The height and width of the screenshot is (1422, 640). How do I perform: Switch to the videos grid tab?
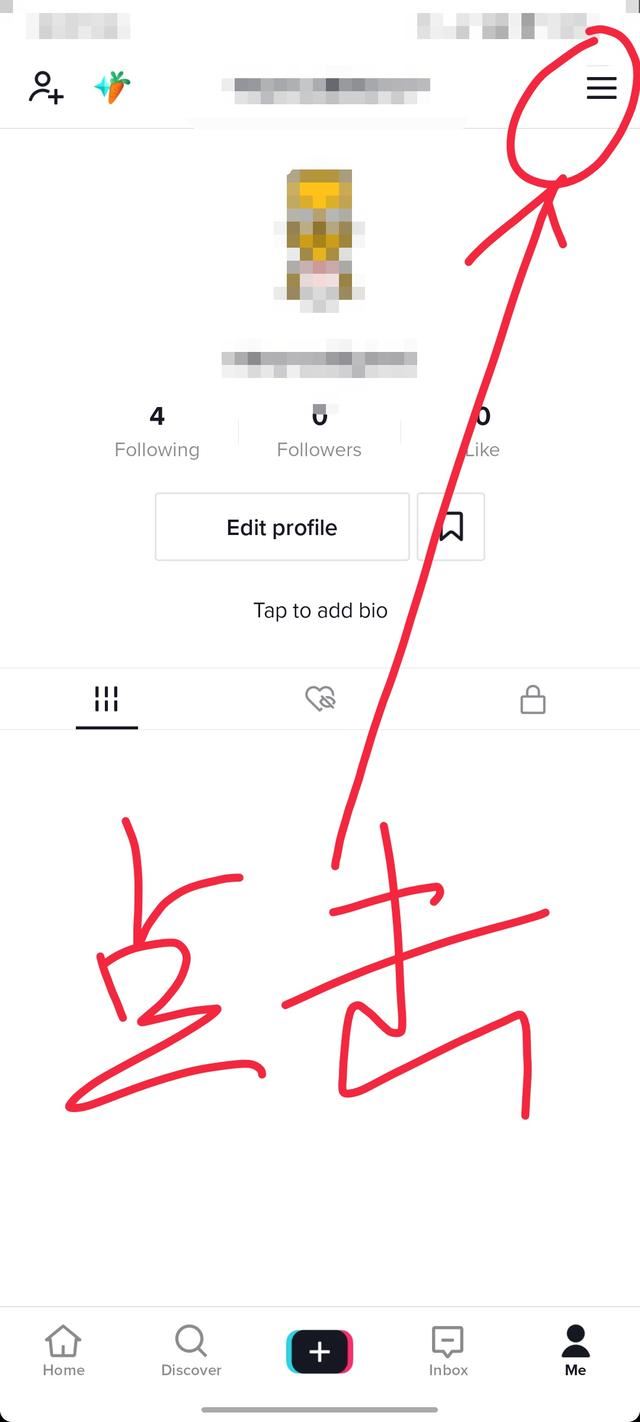[x=107, y=699]
